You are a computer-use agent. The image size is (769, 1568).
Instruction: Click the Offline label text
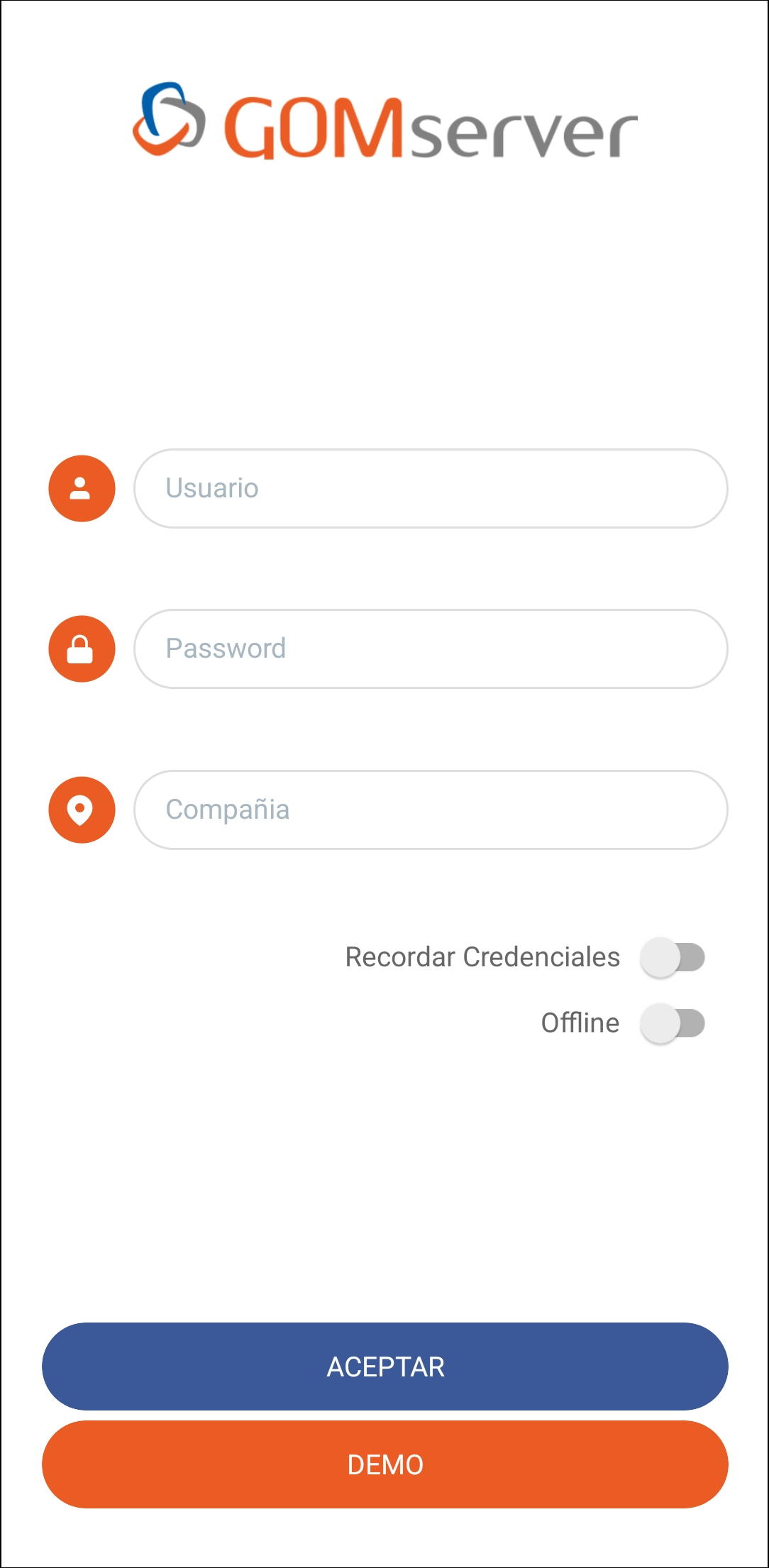[580, 1022]
